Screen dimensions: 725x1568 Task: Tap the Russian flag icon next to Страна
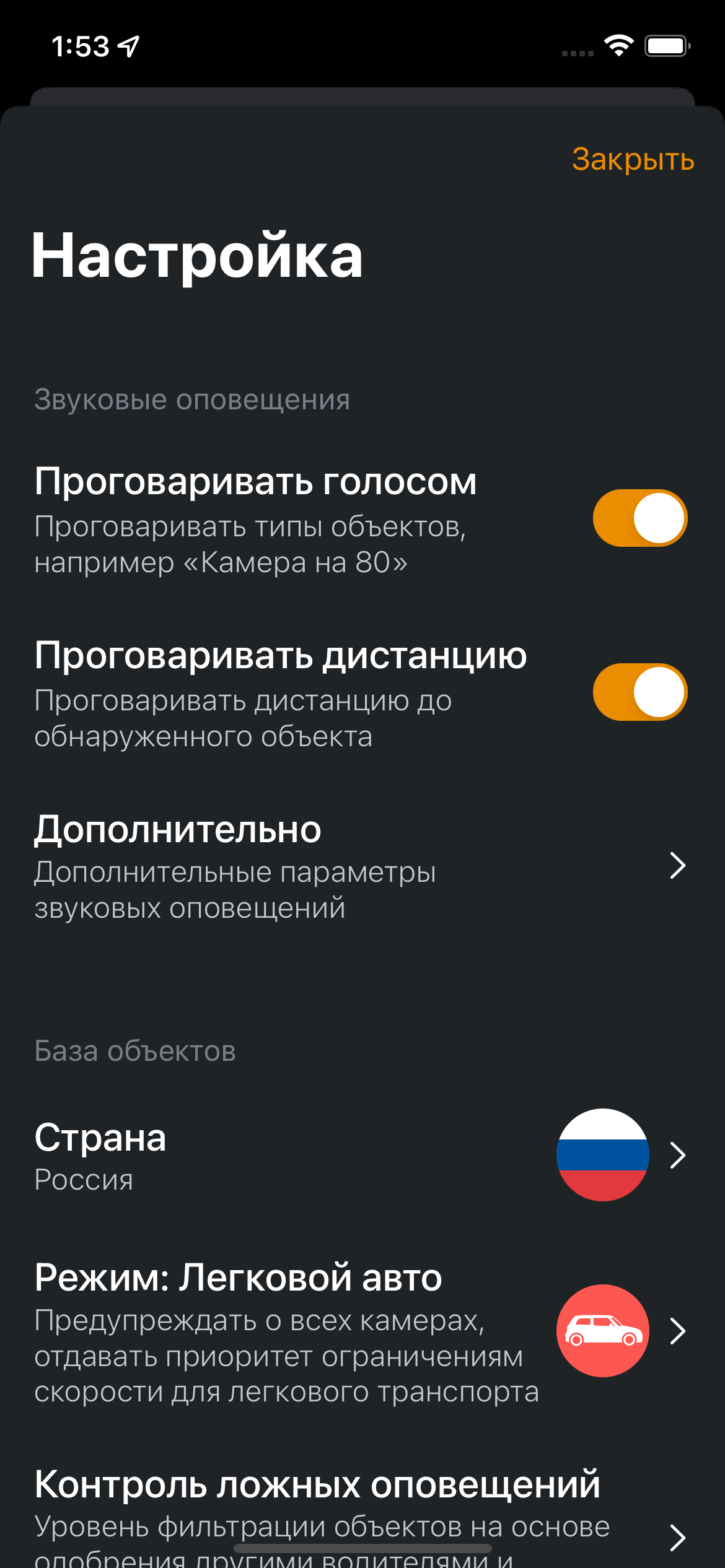[602, 1155]
